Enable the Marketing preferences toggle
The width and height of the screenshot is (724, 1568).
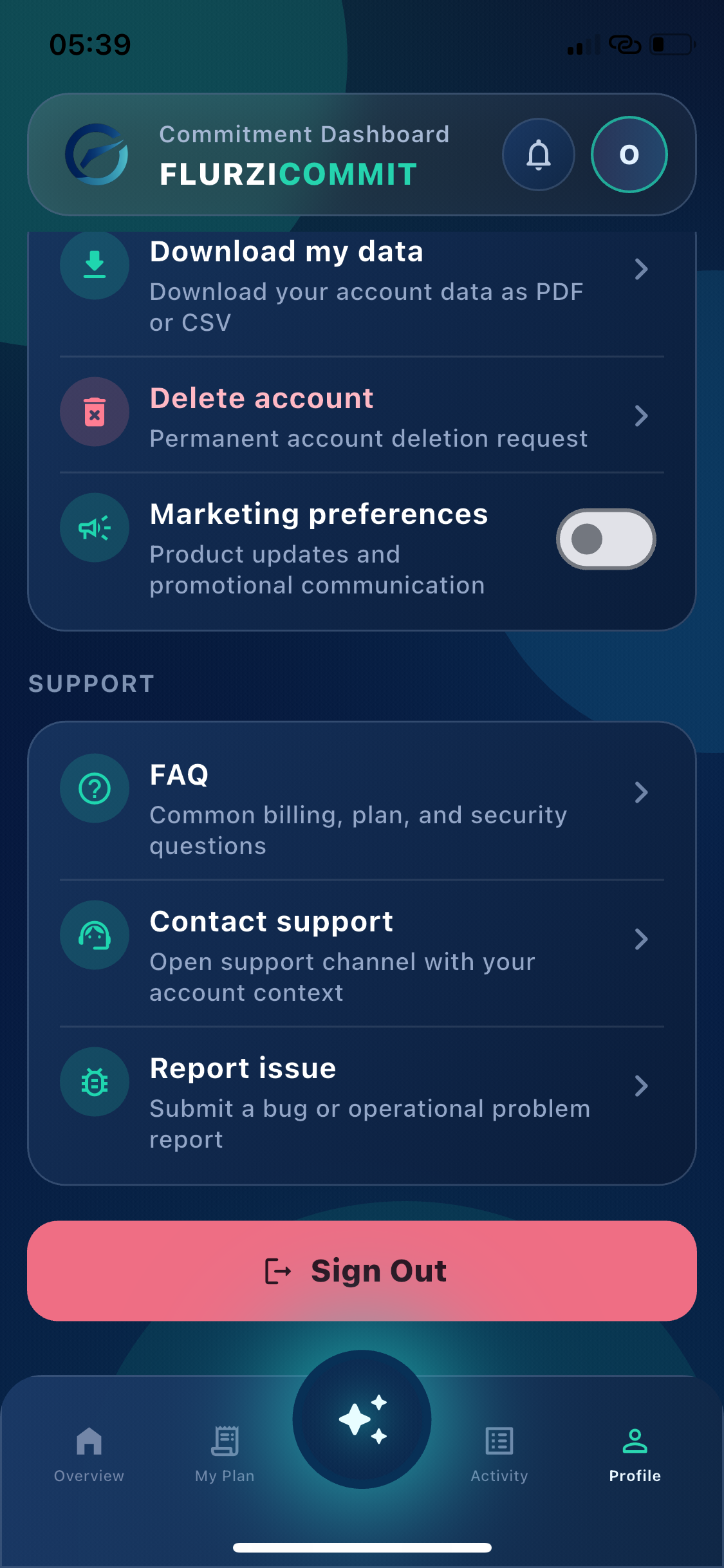point(606,541)
